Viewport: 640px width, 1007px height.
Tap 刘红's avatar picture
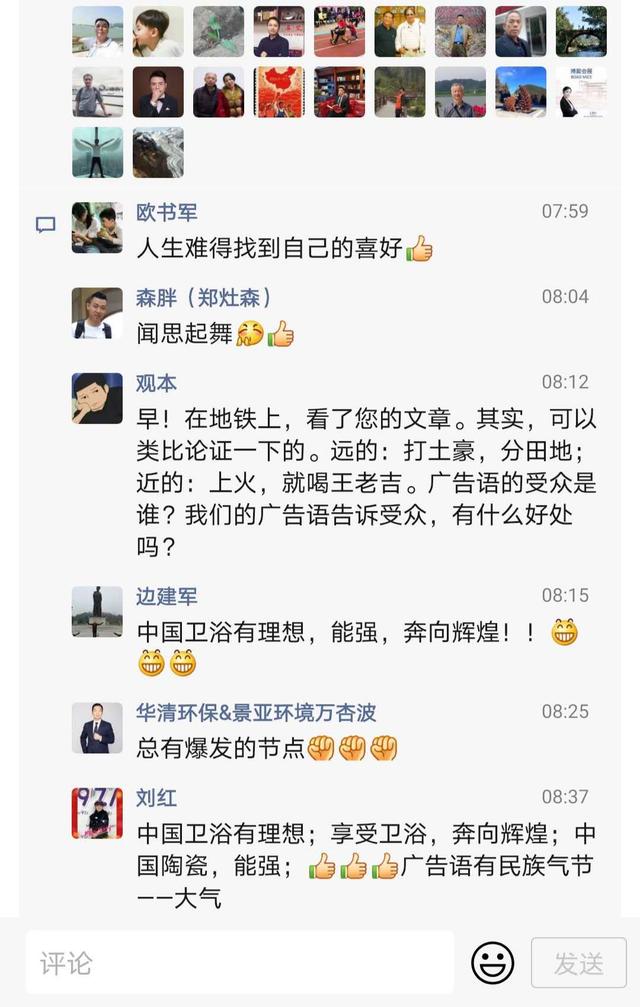click(x=97, y=813)
